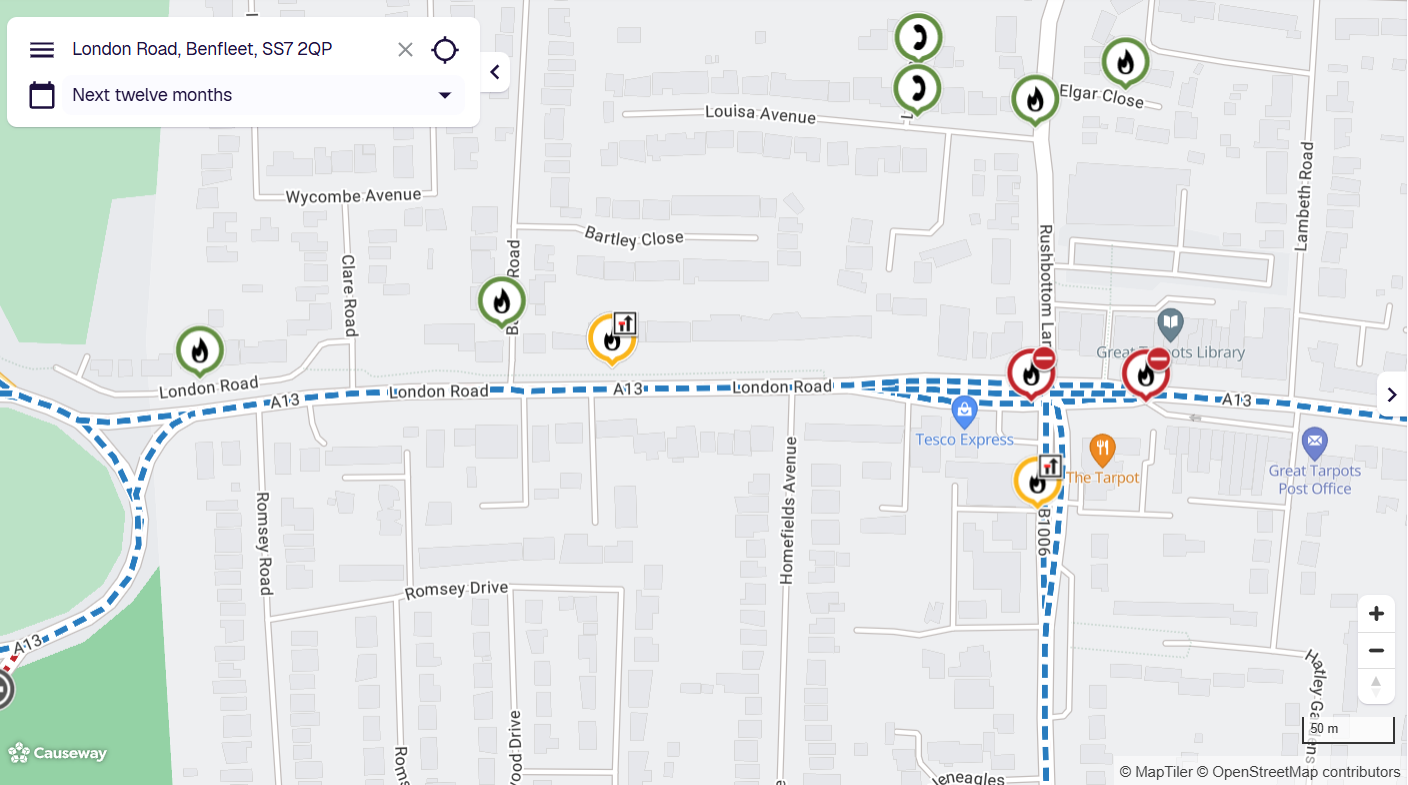Open the Tesco Express place pin
The width and height of the screenshot is (1408, 785).
[964, 408]
